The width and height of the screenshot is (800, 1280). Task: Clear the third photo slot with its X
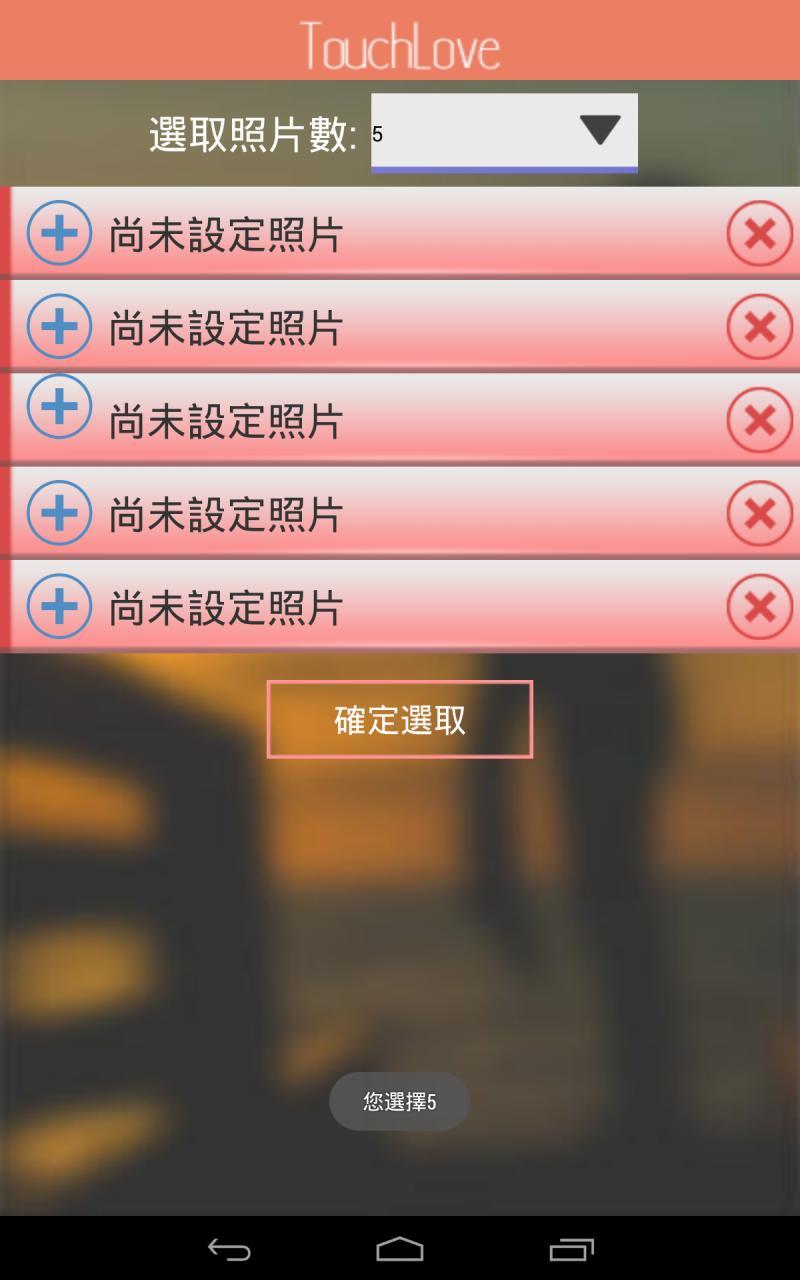coord(760,420)
